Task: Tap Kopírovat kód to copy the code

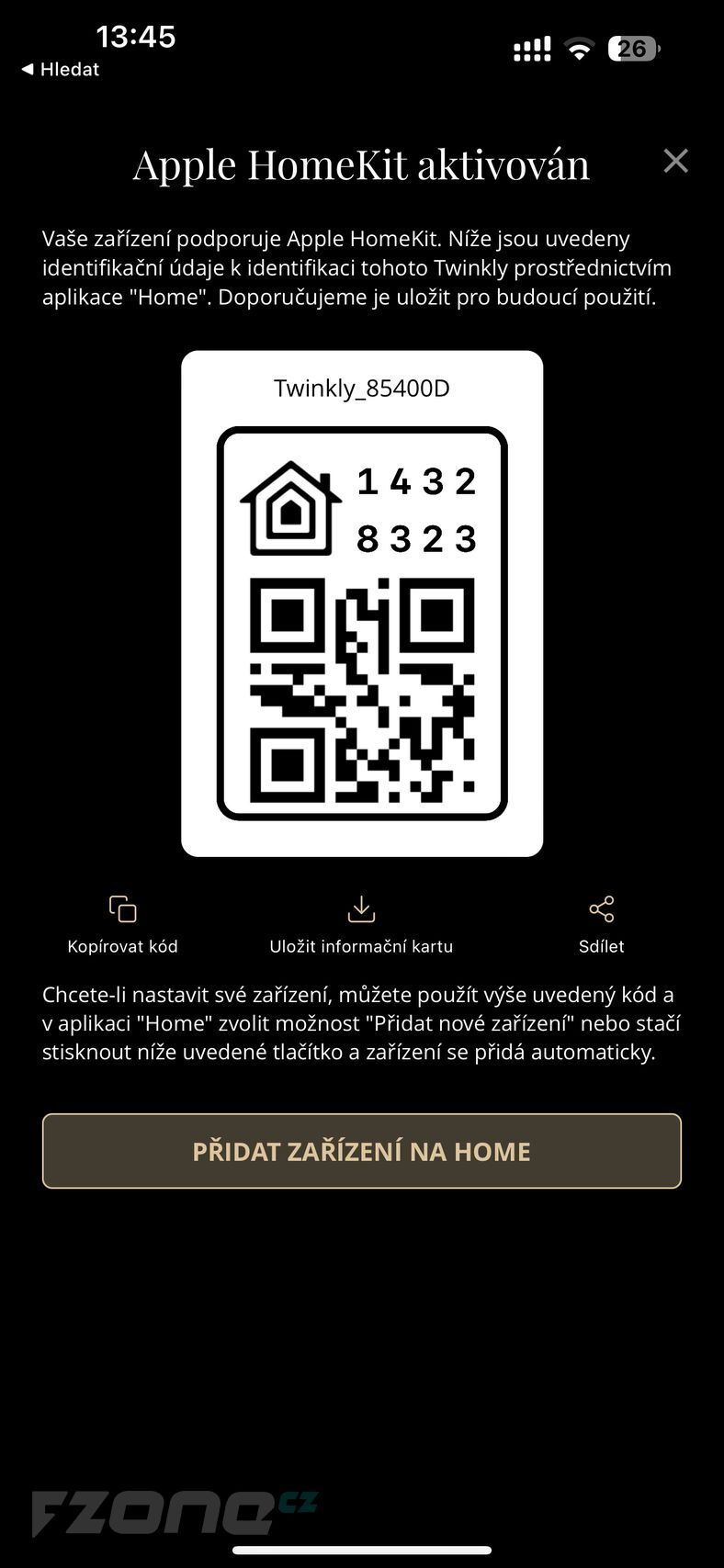Action: coord(122,924)
